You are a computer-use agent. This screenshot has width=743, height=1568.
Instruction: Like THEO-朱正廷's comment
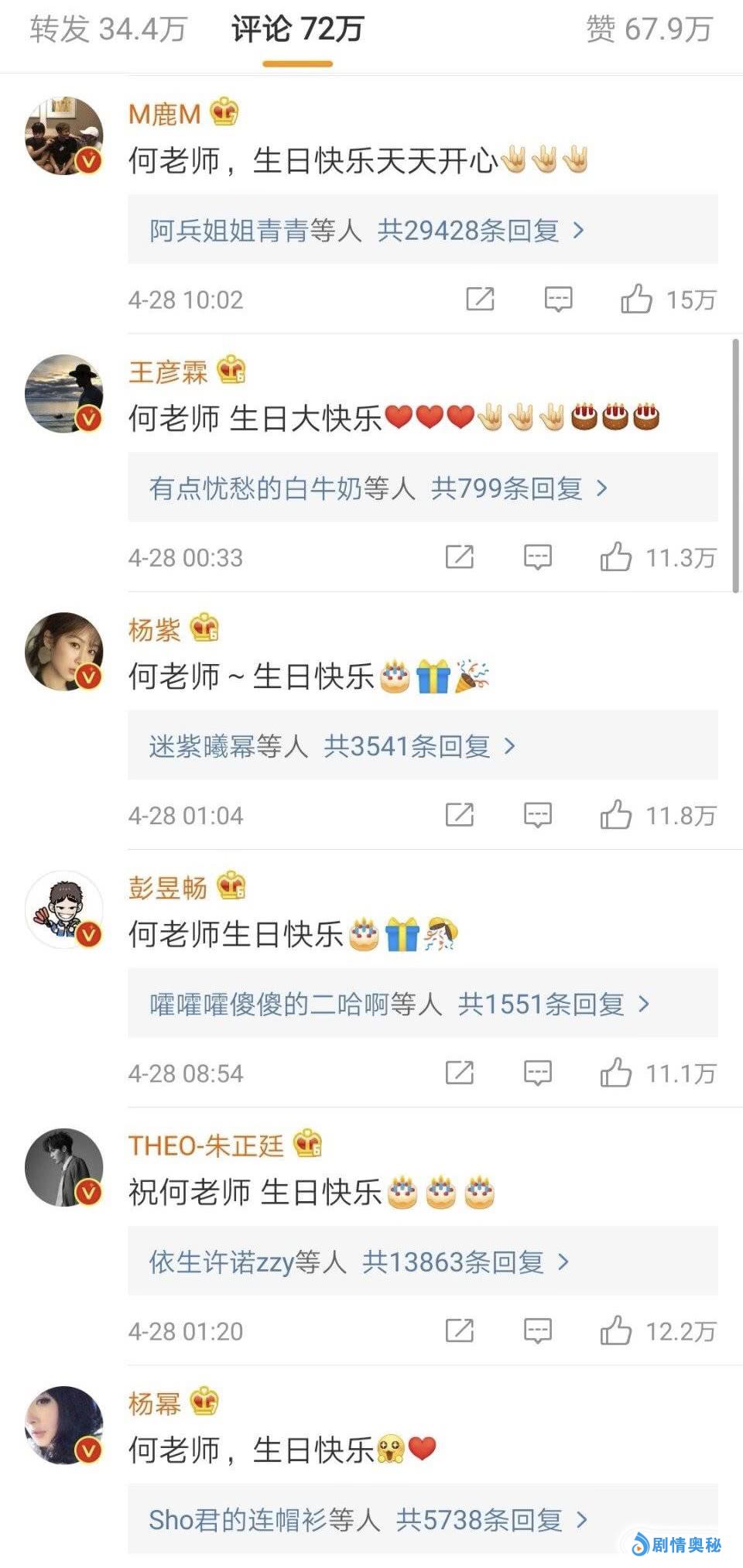[x=616, y=1330]
